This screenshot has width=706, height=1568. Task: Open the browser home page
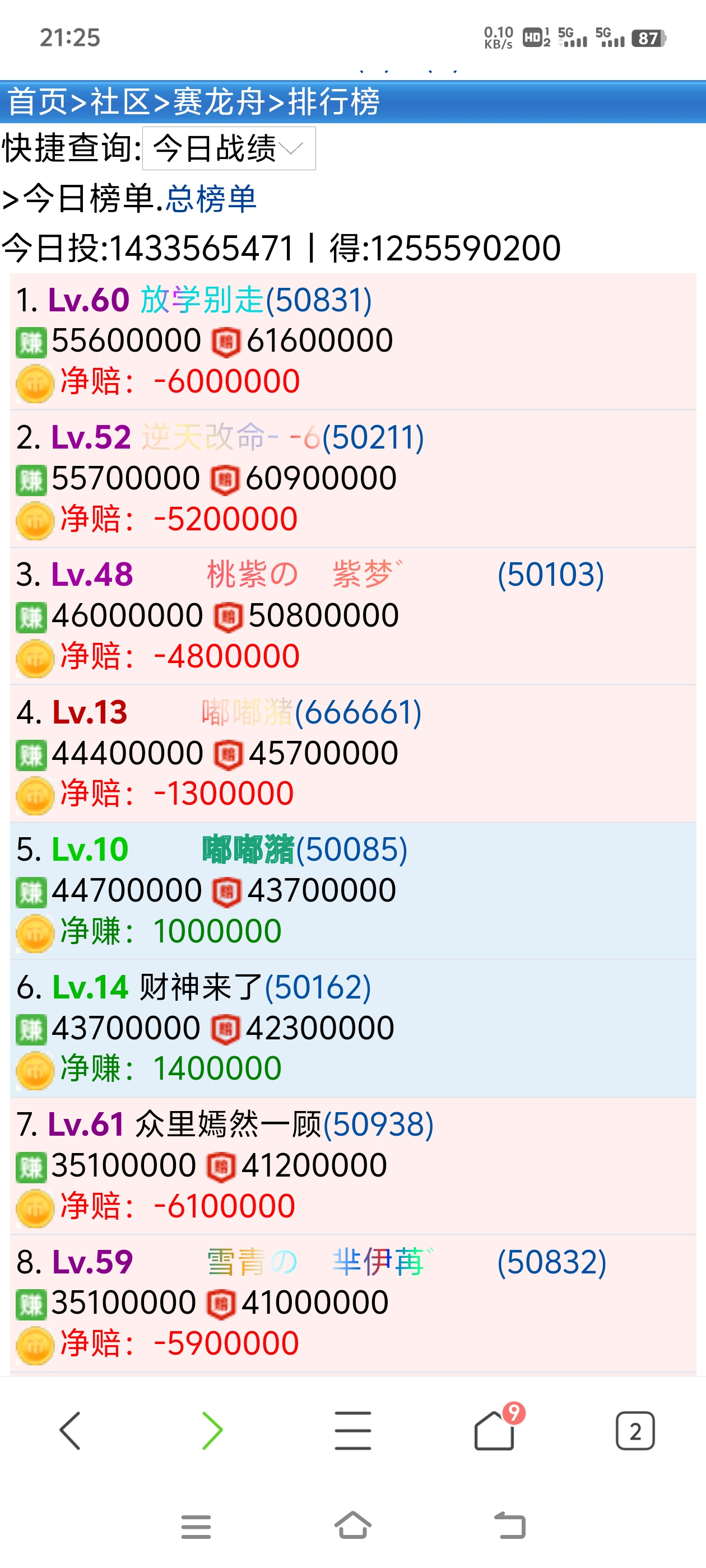tap(494, 1430)
